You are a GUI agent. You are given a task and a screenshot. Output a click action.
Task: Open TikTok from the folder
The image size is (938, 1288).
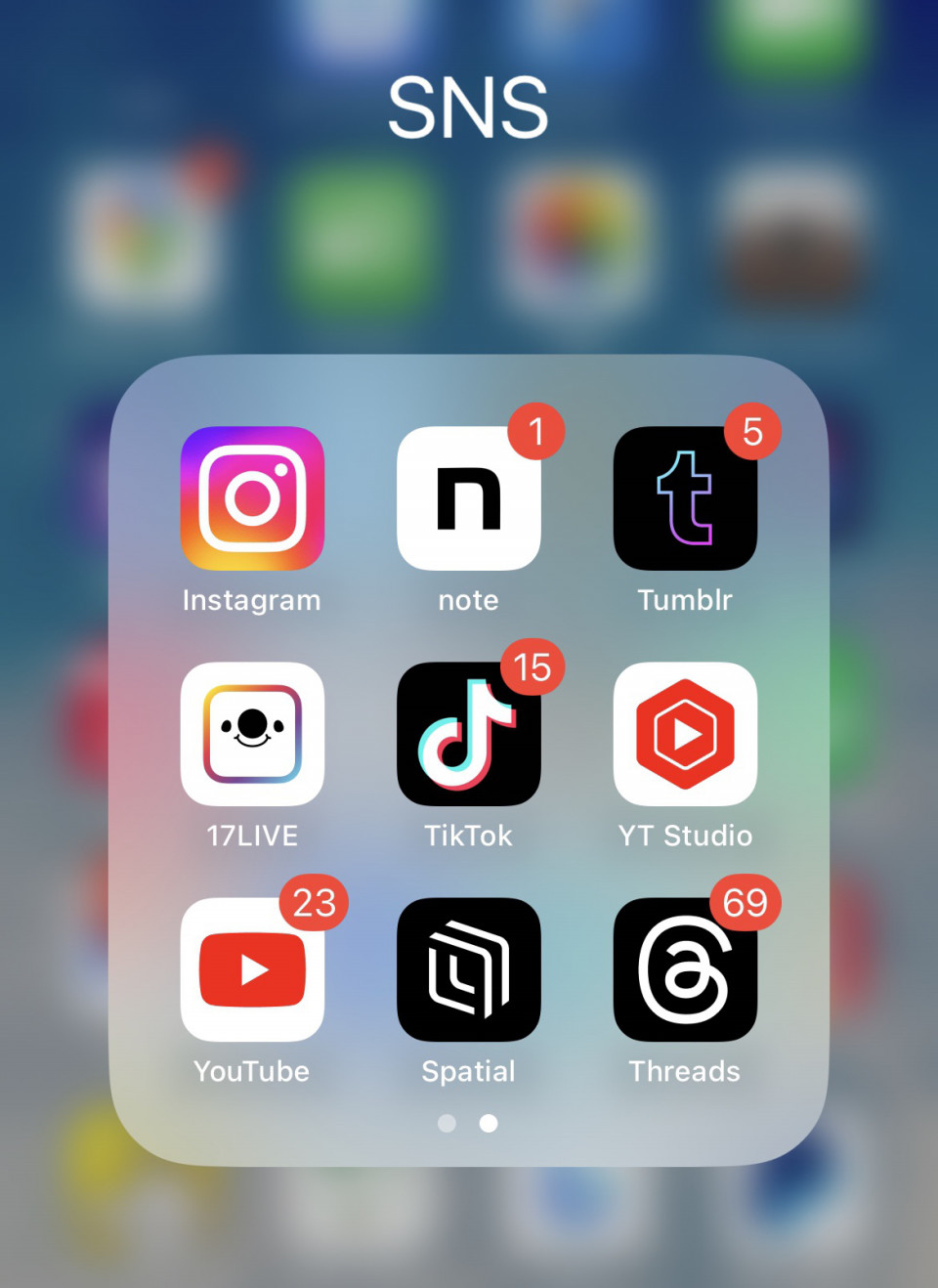[x=468, y=734]
